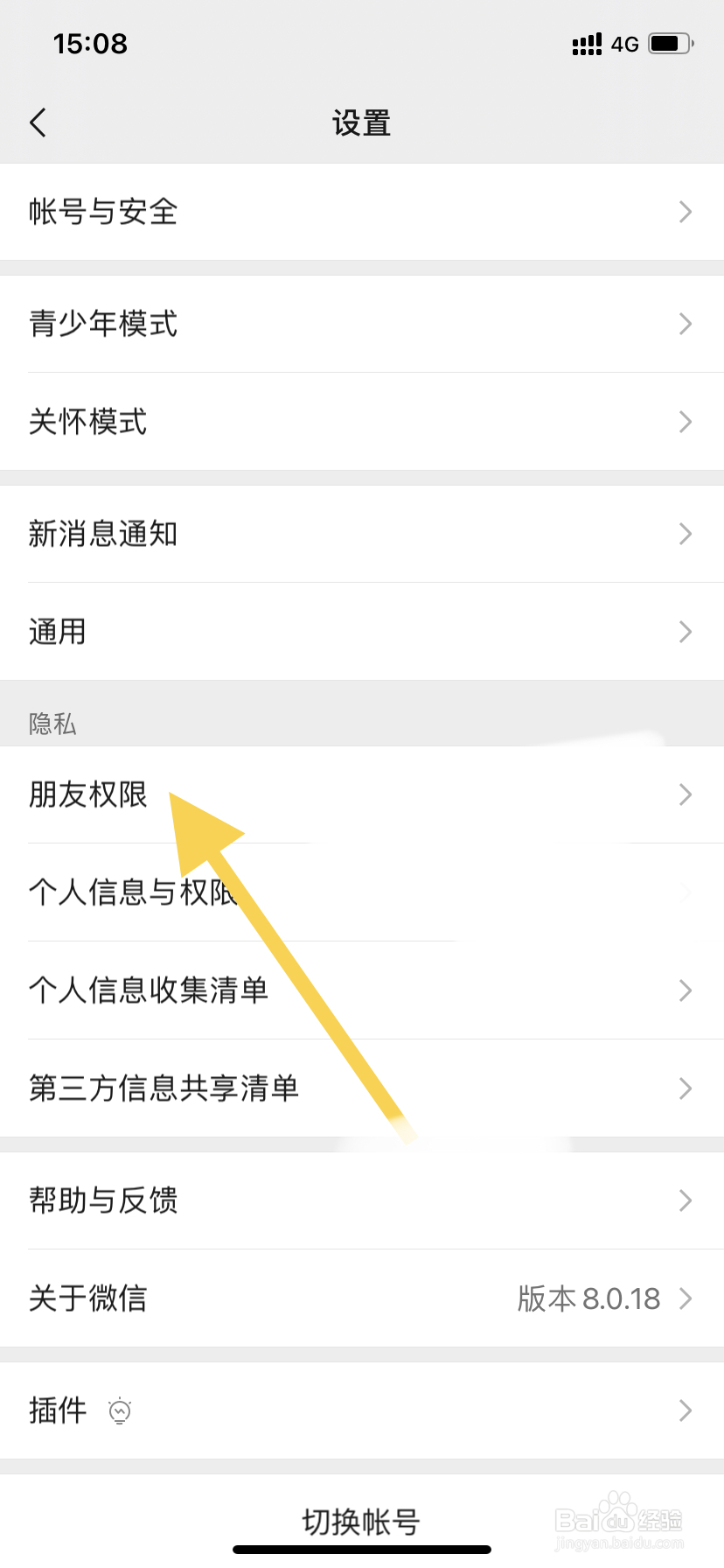Image resolution: width=724 pixels, height=1568 pixels.
Task: Open 个人信息与权限
Action: [131, 892]
